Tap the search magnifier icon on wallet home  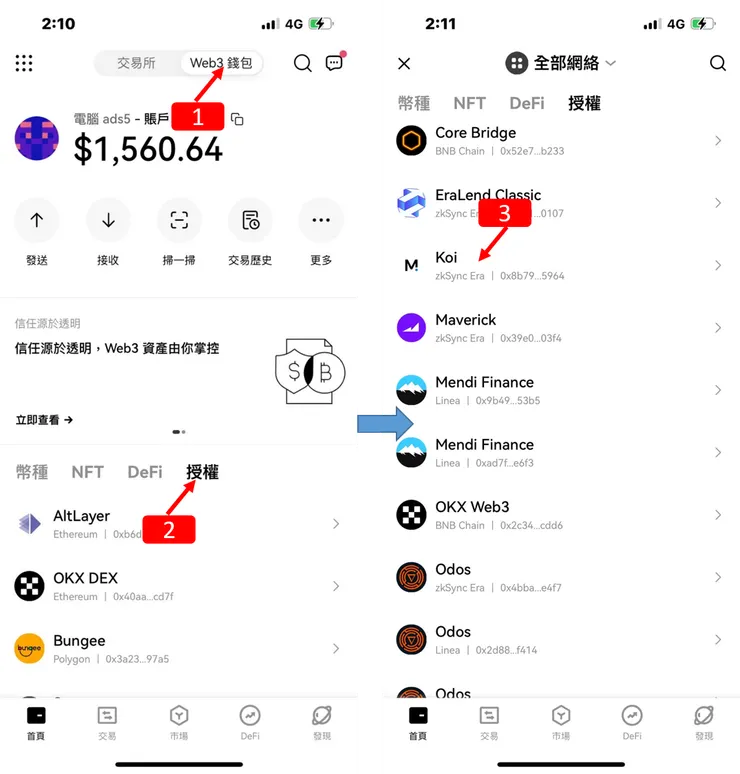point(302,62)
